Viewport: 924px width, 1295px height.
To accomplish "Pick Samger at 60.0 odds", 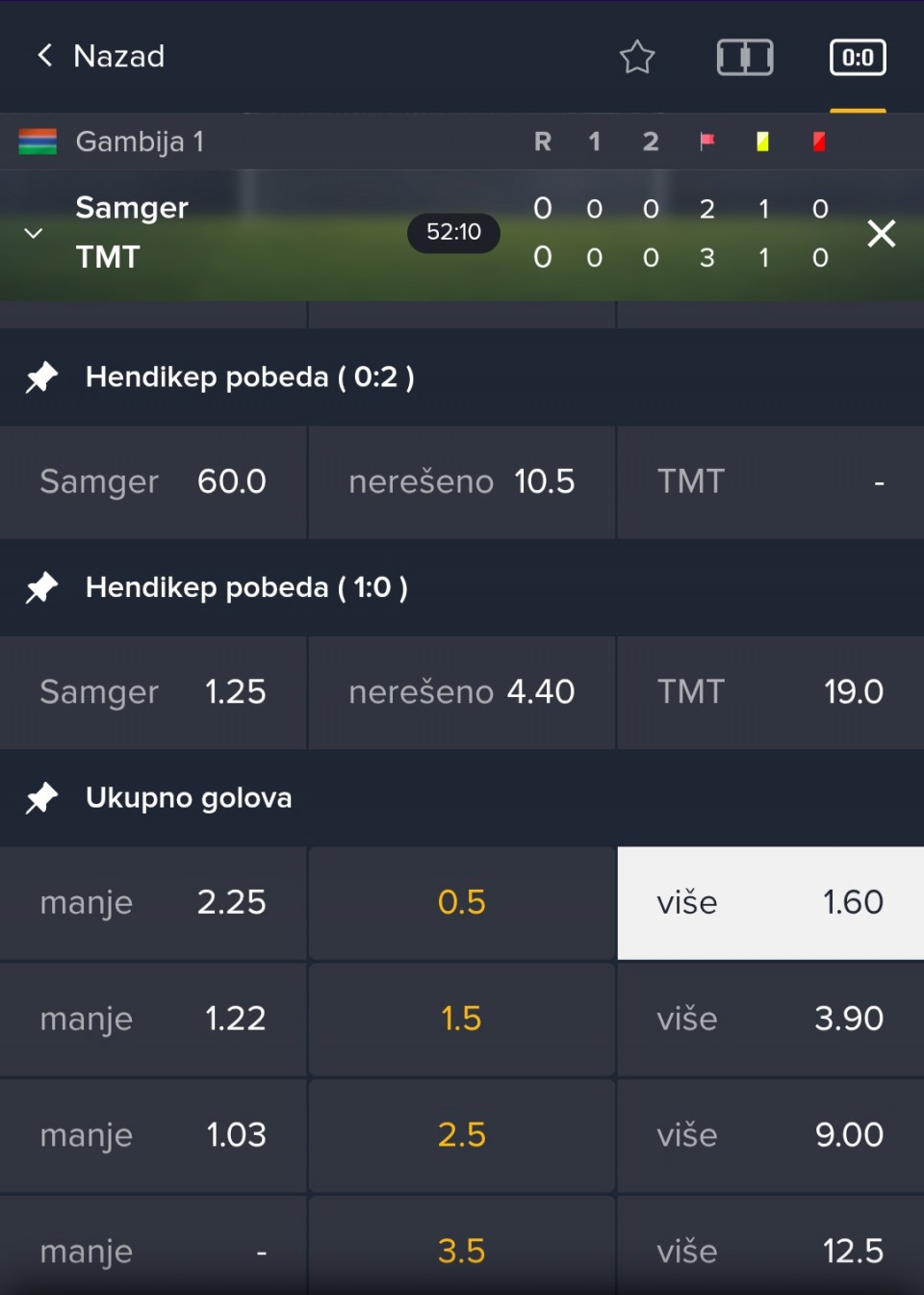I will click(x=153, y=481).
